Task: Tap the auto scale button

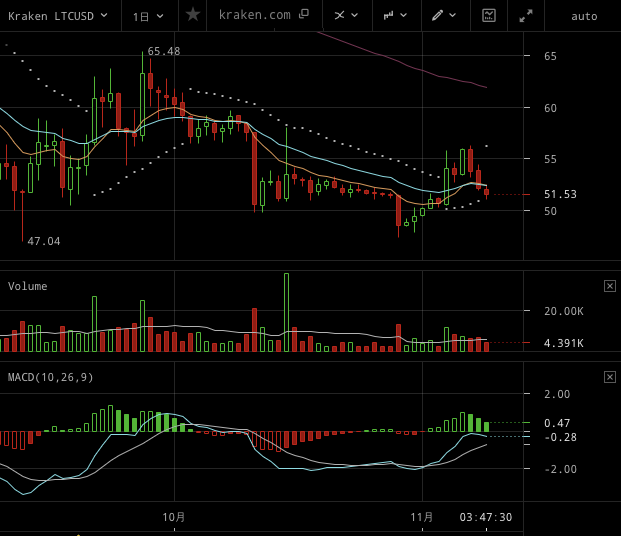Action: pyautogui.click(x=584, y=16)
